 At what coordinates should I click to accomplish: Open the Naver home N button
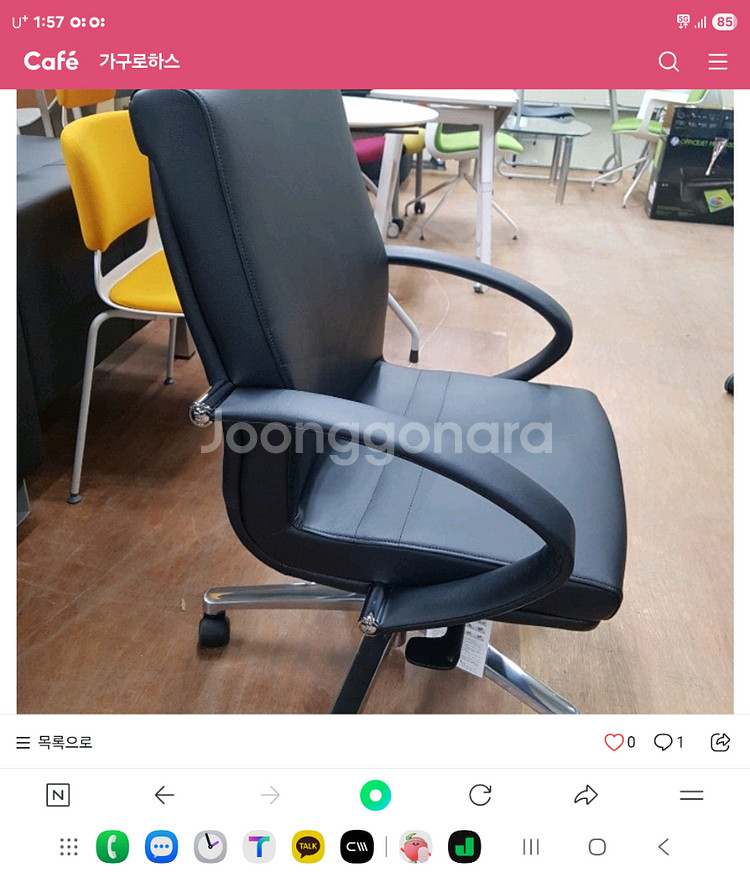pyautogui.click(x=58, y=795)
